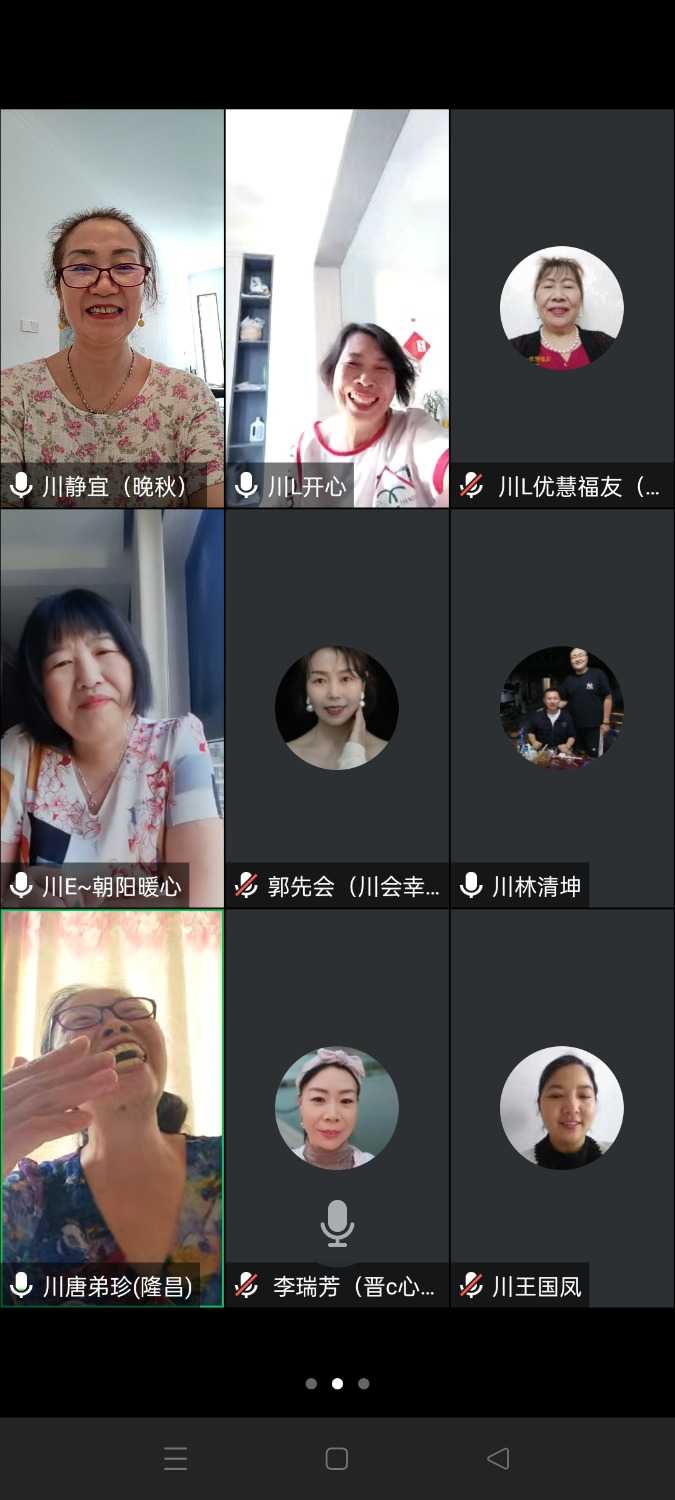Go back with the system back button
Viewport: 675px width, 1500px height.
point(498,1458)
